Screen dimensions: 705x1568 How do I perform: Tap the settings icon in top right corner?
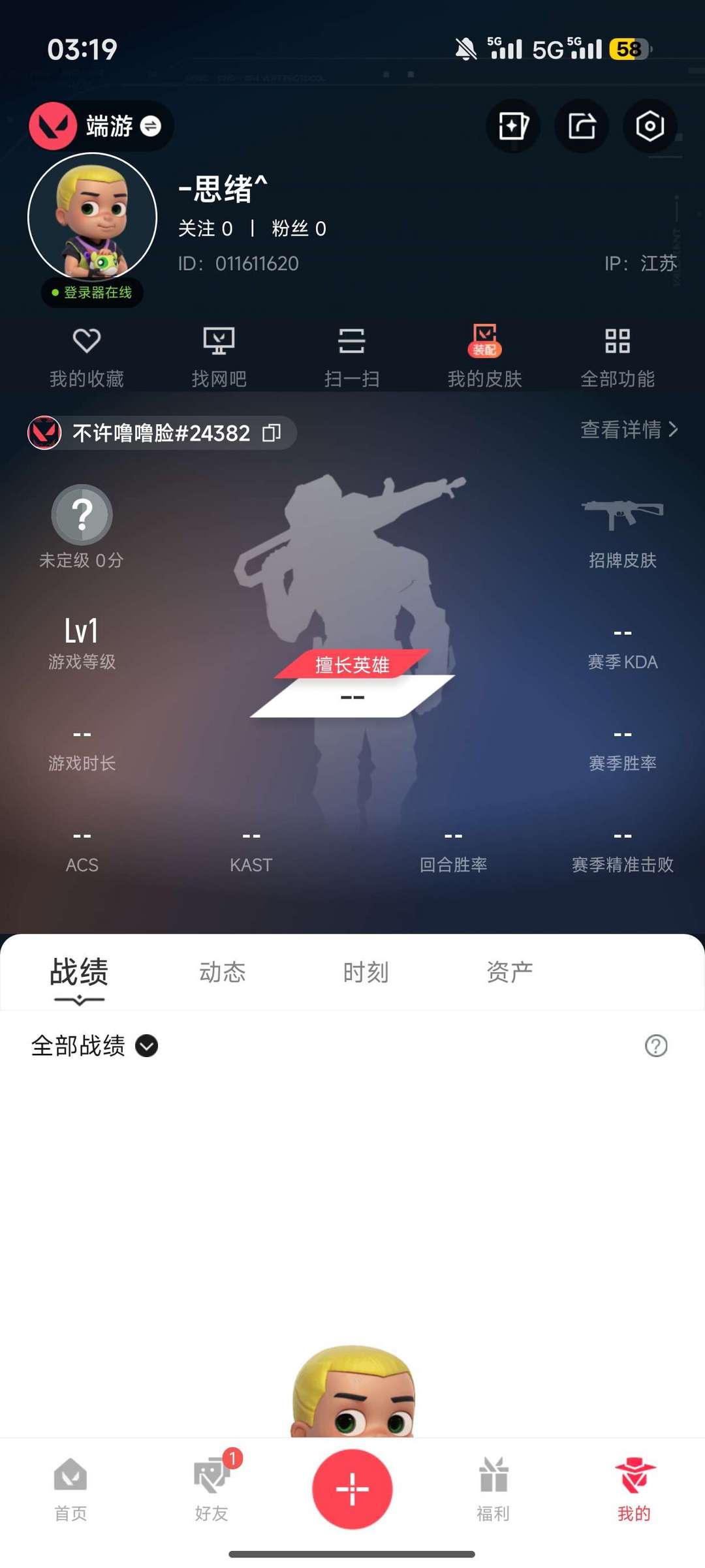pyautogui.click(x=650, y=126)
